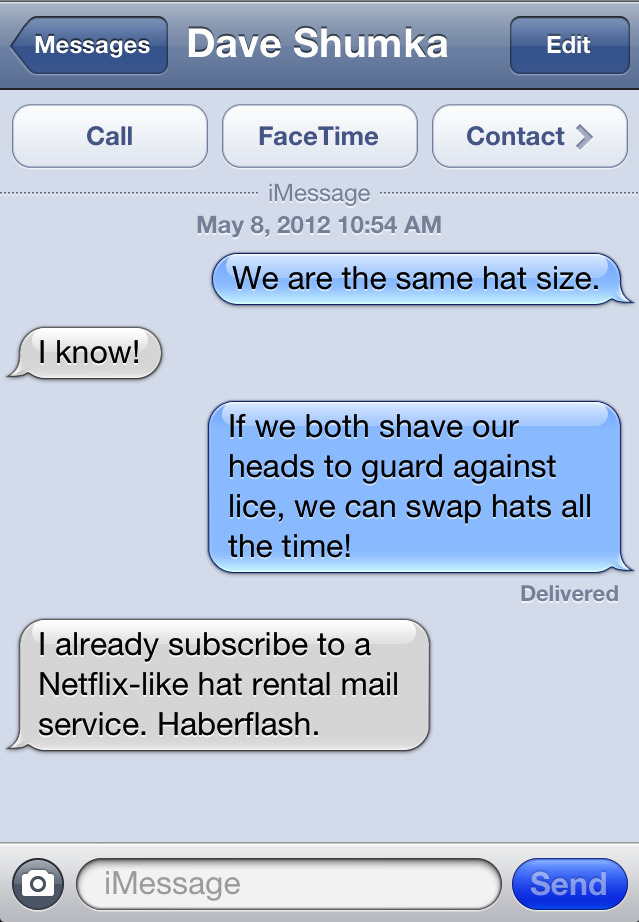Viewport: 639px width, 922px height.
Task: Tap the Edit button
Action: (x=568, y=46)
